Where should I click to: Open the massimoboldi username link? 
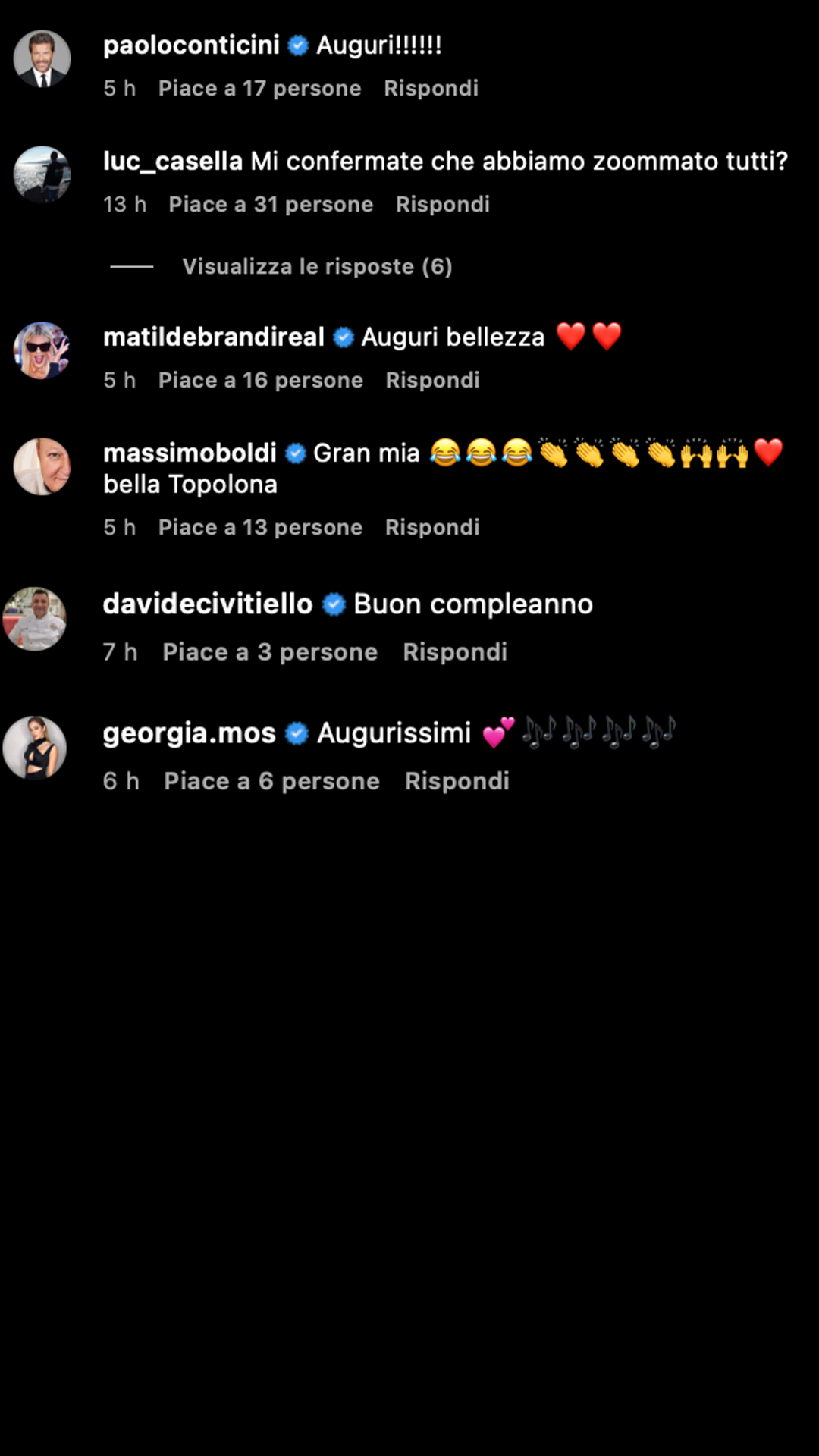click(190, 453)
